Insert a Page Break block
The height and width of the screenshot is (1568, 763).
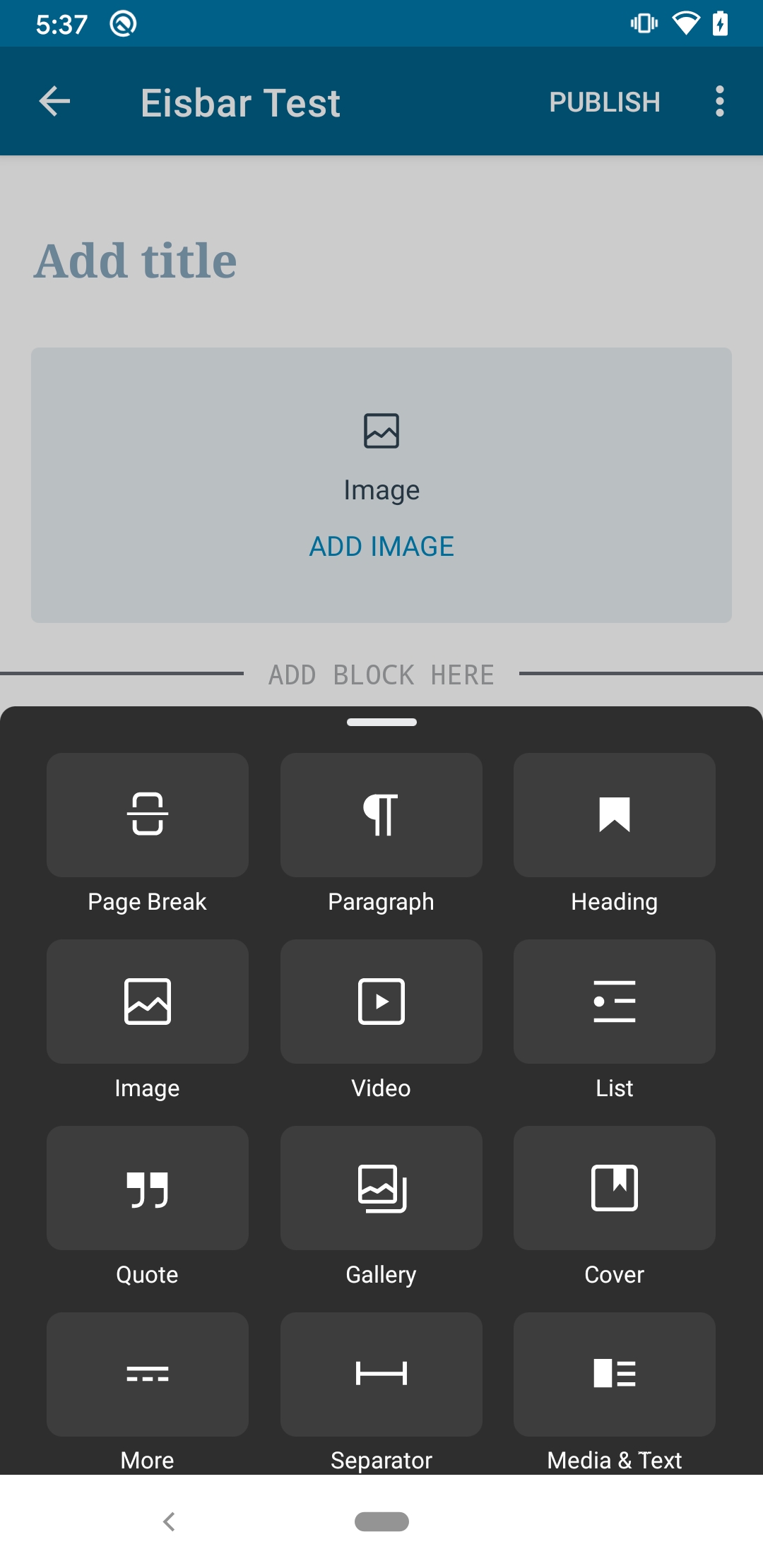click(x=148, y=815)
